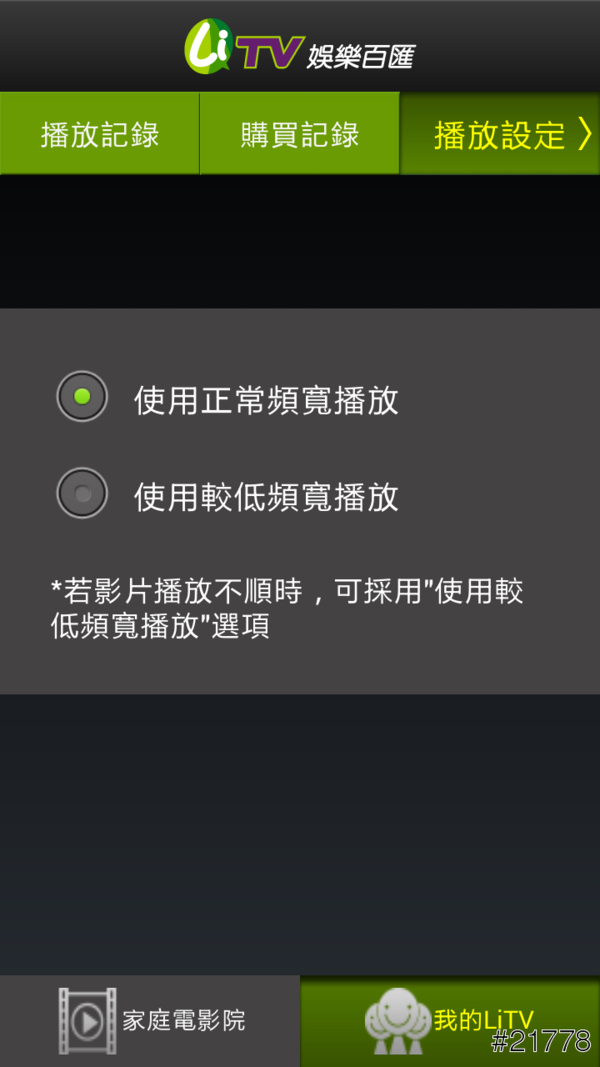This screenshot has width=600, height=1067.
Task: Switch to the 播放記錄 tab
Action: tap(100, 135)
